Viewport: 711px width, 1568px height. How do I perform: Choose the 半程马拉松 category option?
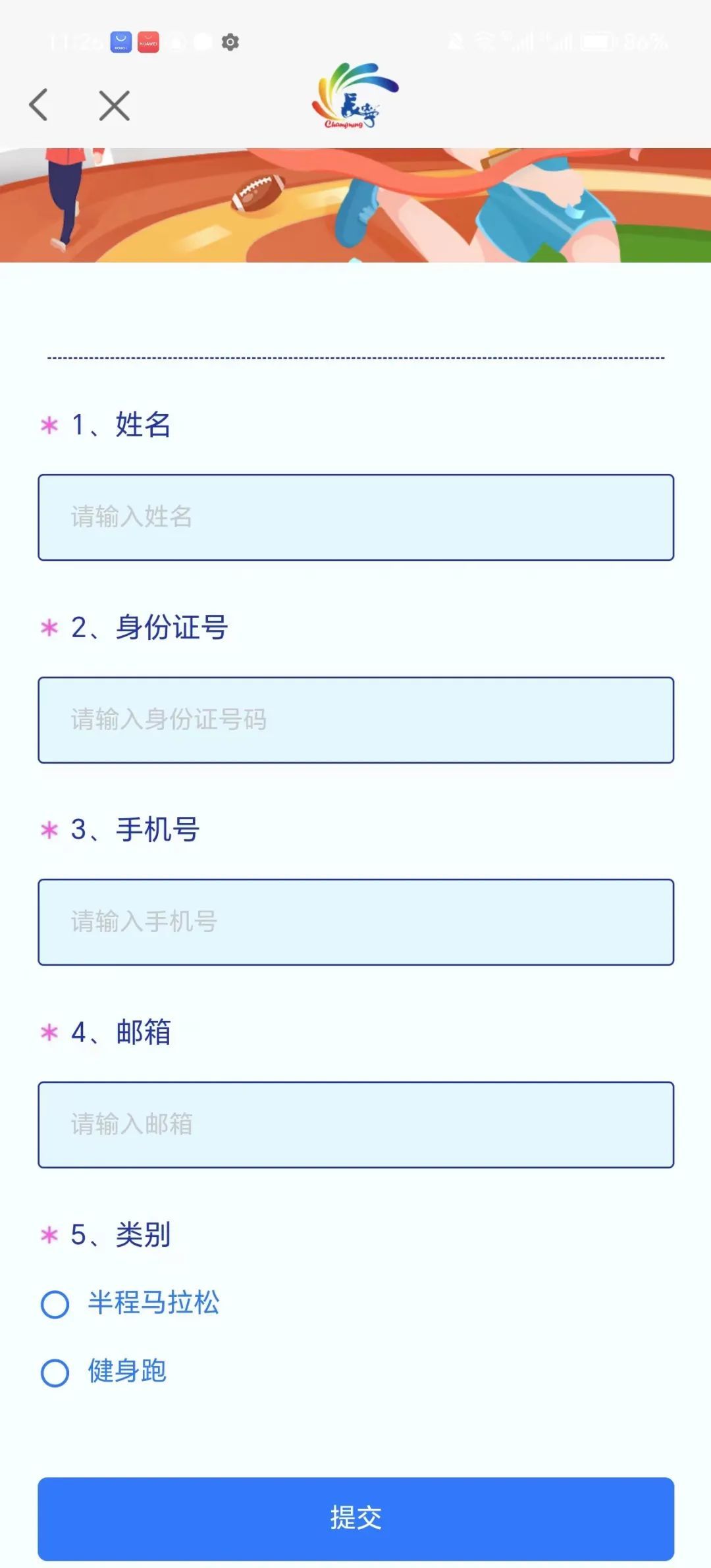(55, 1304)
